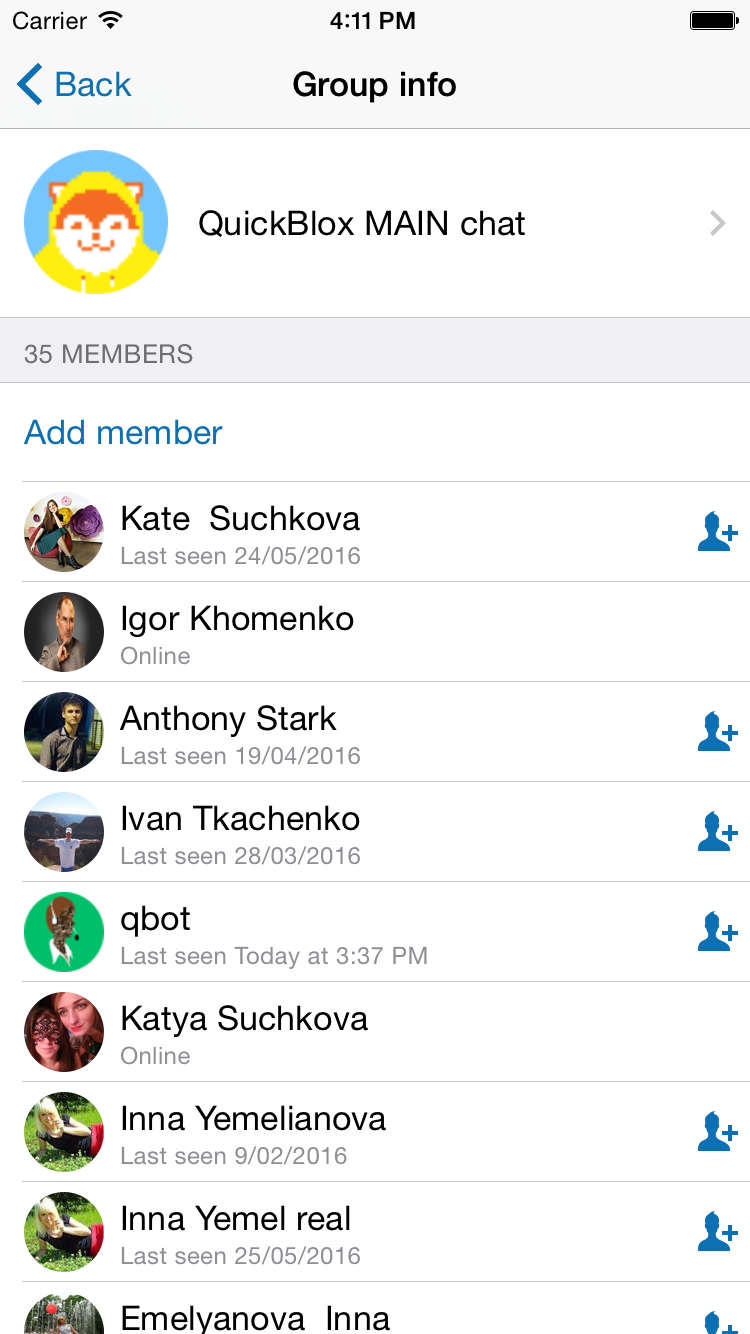Tap Add member link
750x1334 pixels.
[x=123, y=433]
